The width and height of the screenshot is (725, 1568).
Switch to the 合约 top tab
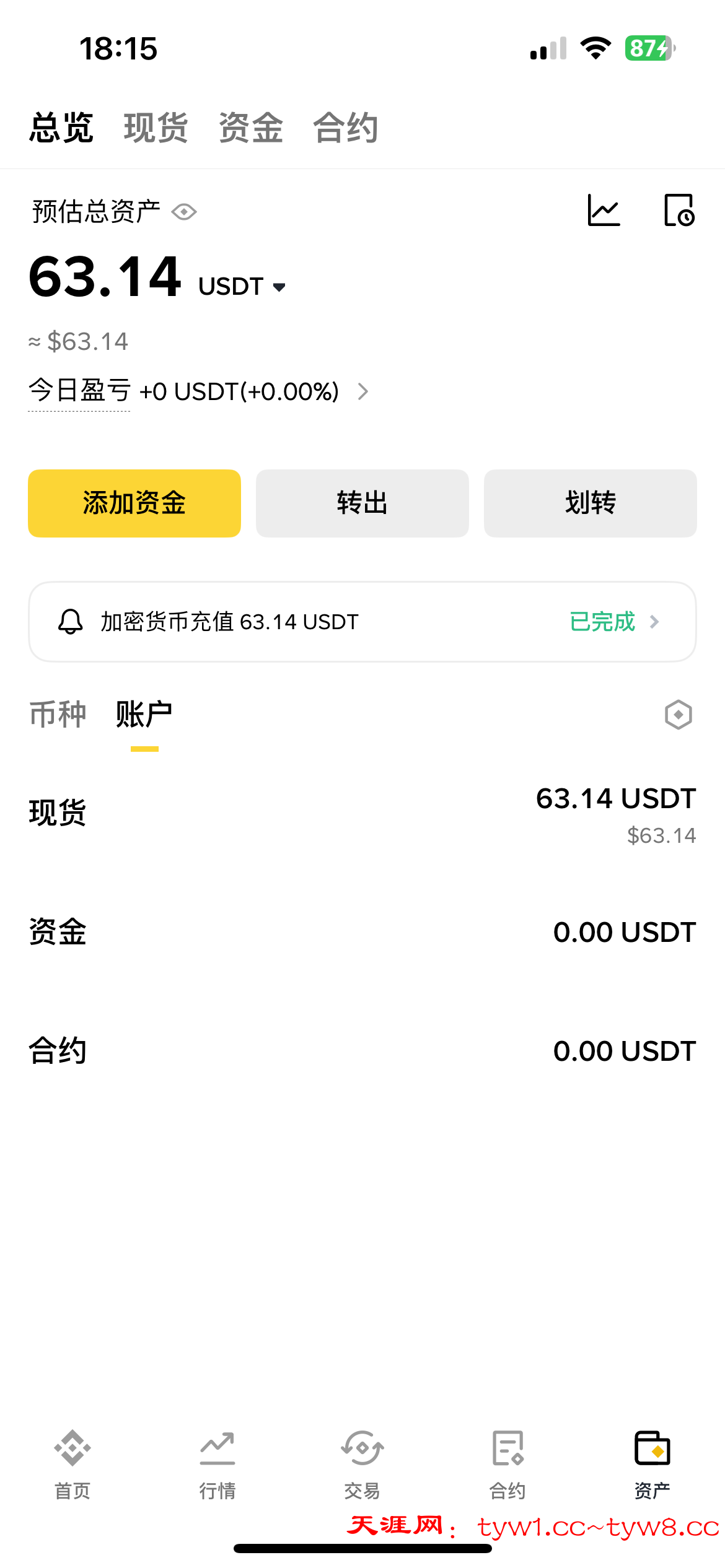[345, 128]
